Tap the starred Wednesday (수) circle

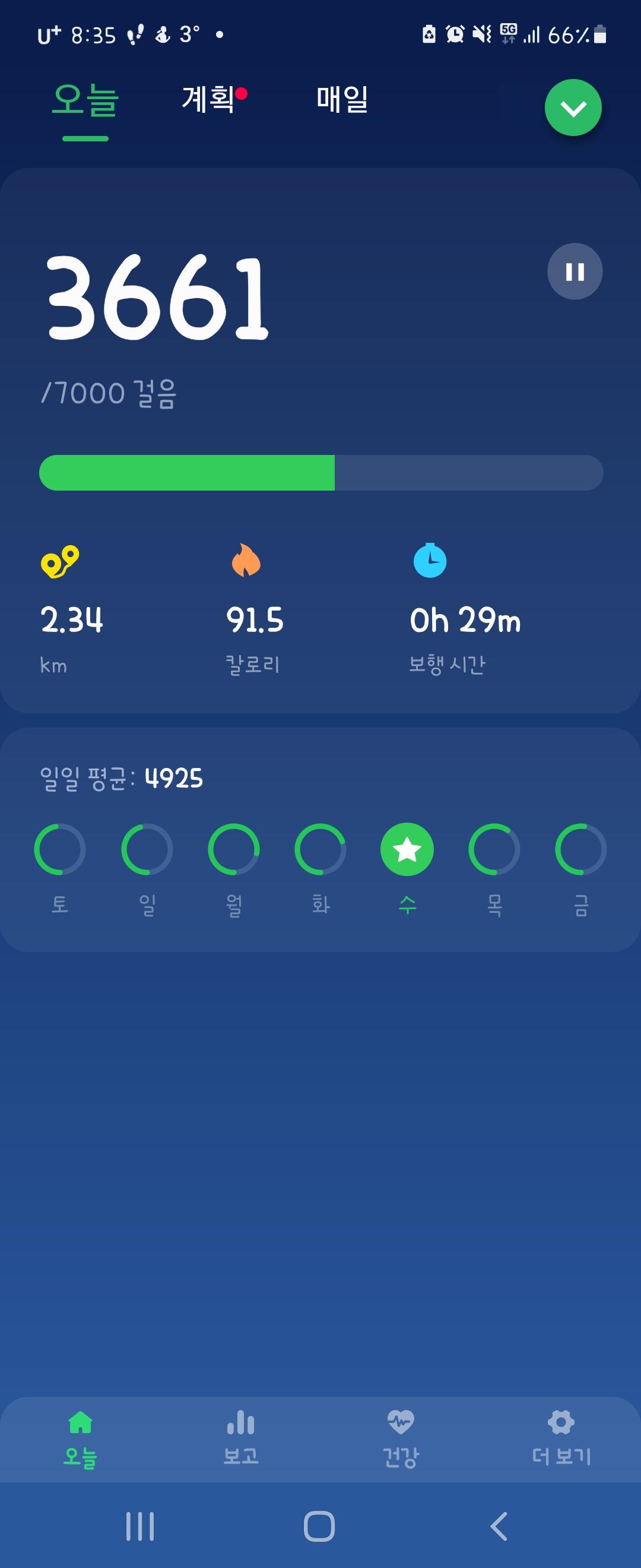[x=407, y=850]
